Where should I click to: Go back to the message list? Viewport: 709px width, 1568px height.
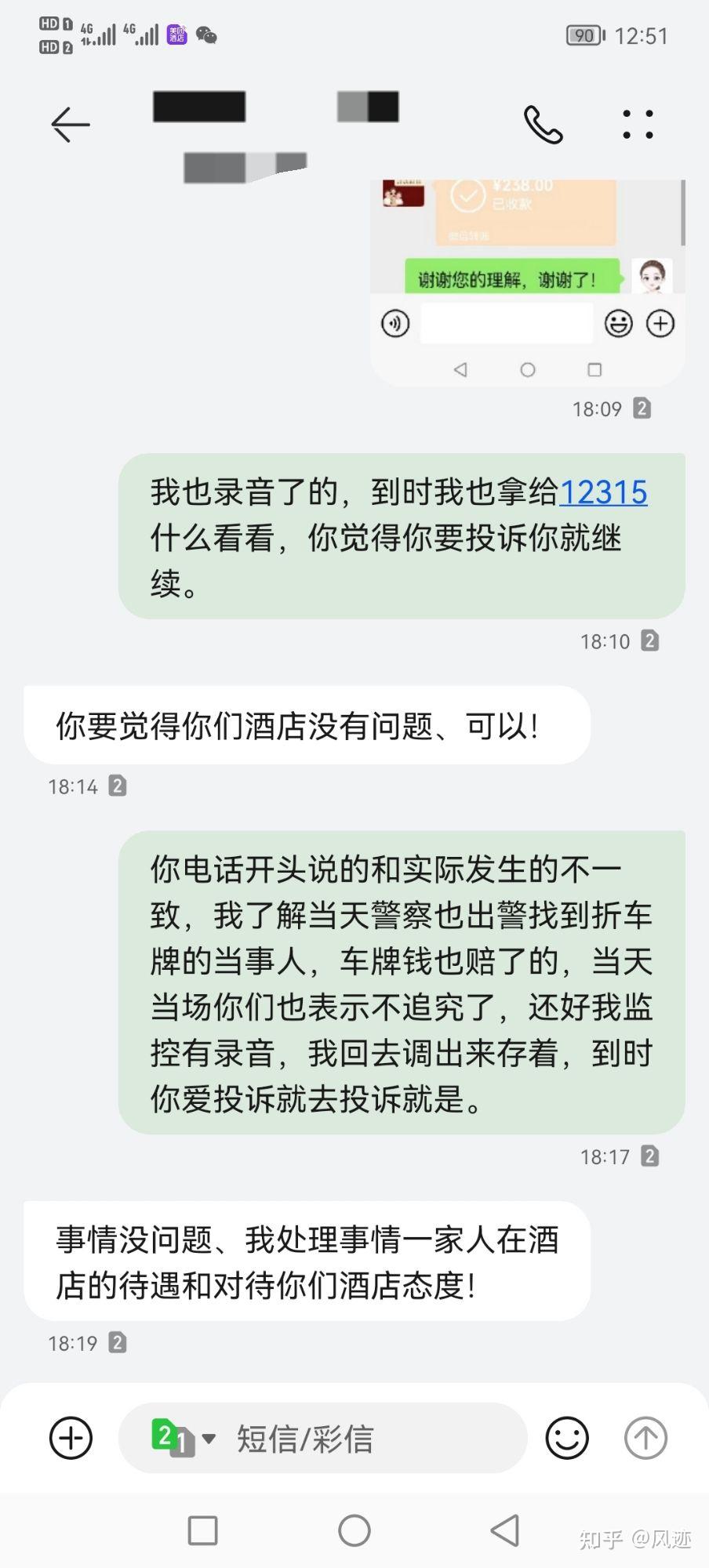pyautogui.click(x=71, y=125)
